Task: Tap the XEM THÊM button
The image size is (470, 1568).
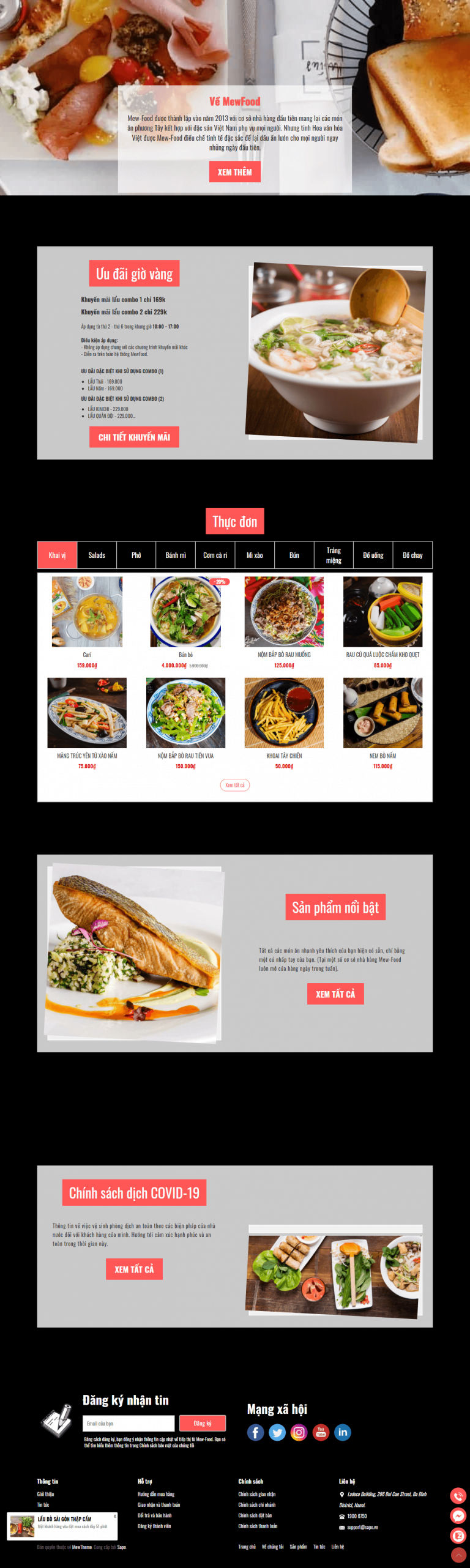Action: coord(234,172)
